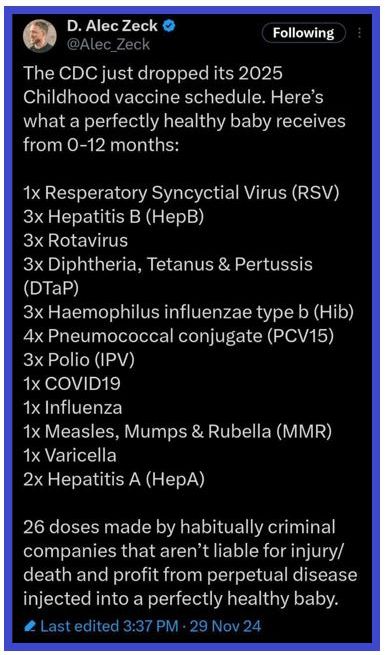Viewport: 386px width, 655px height.
Task: Open the post's overflow menu
Action: click(x=359, y=33)
